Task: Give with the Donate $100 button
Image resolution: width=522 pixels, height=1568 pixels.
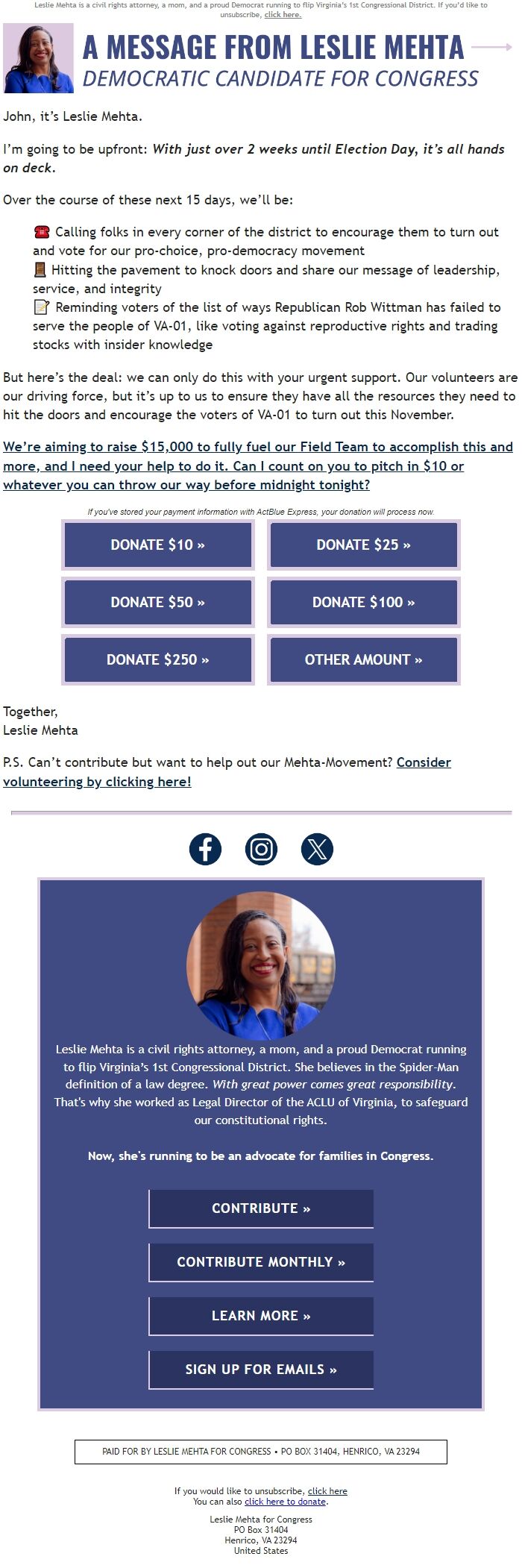Action: [363, 603]
